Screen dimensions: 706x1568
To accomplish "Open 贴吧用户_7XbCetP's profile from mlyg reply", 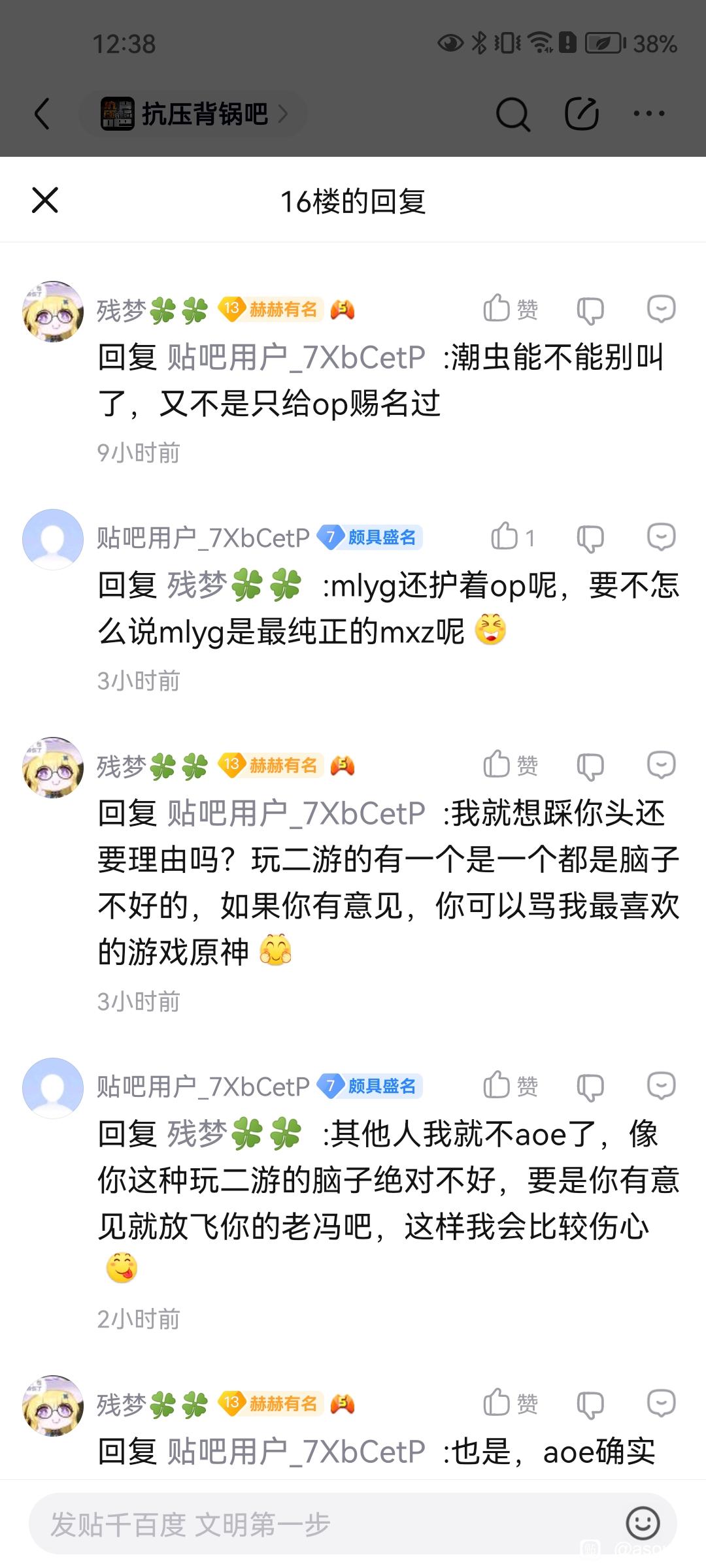I will point(53,540).
